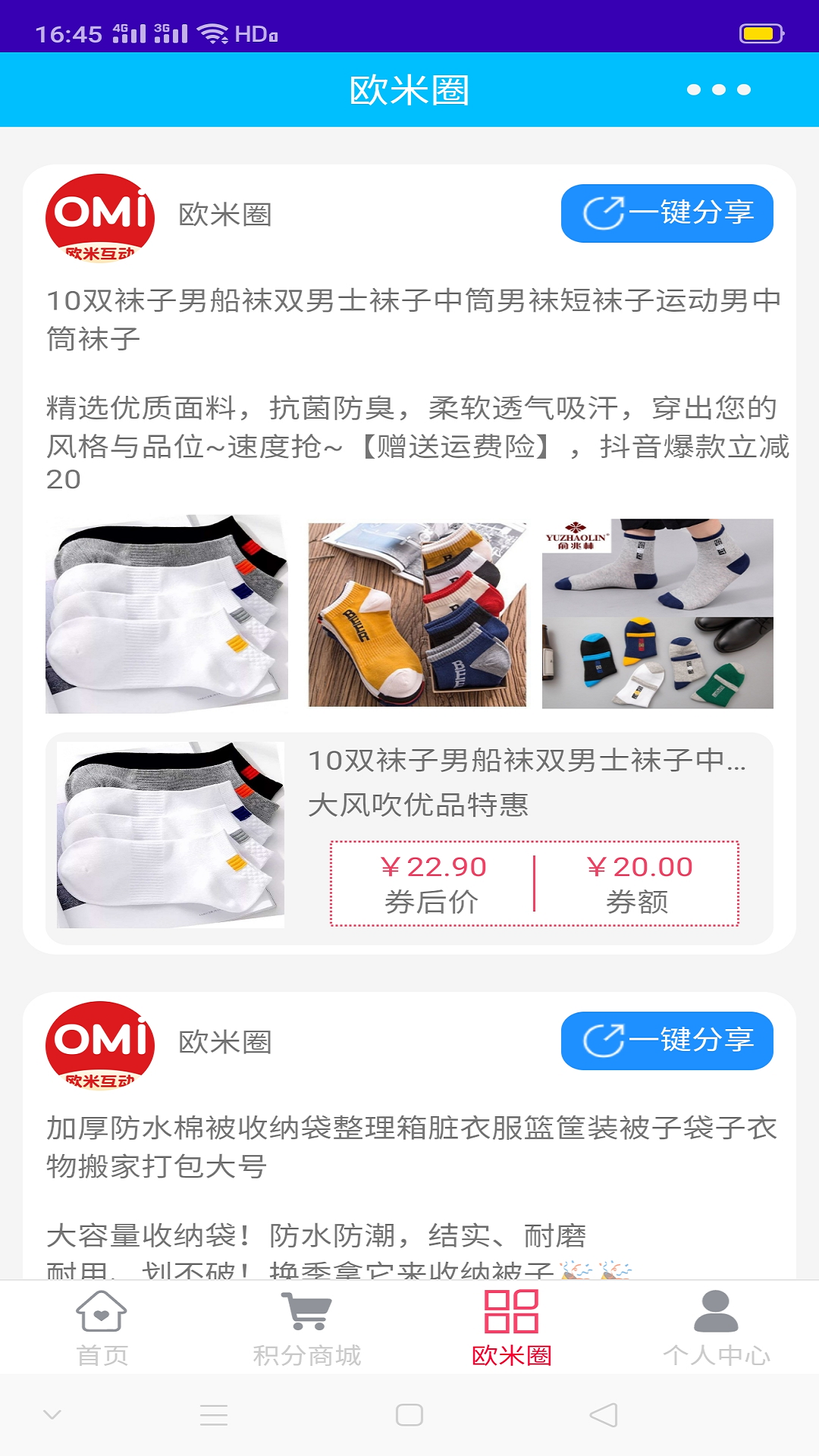Image resolution: width=819 pixels, height=1456 pixels.
Task: Select the 欧米圈 bottom tab
Action: [x=512, y=1329]
